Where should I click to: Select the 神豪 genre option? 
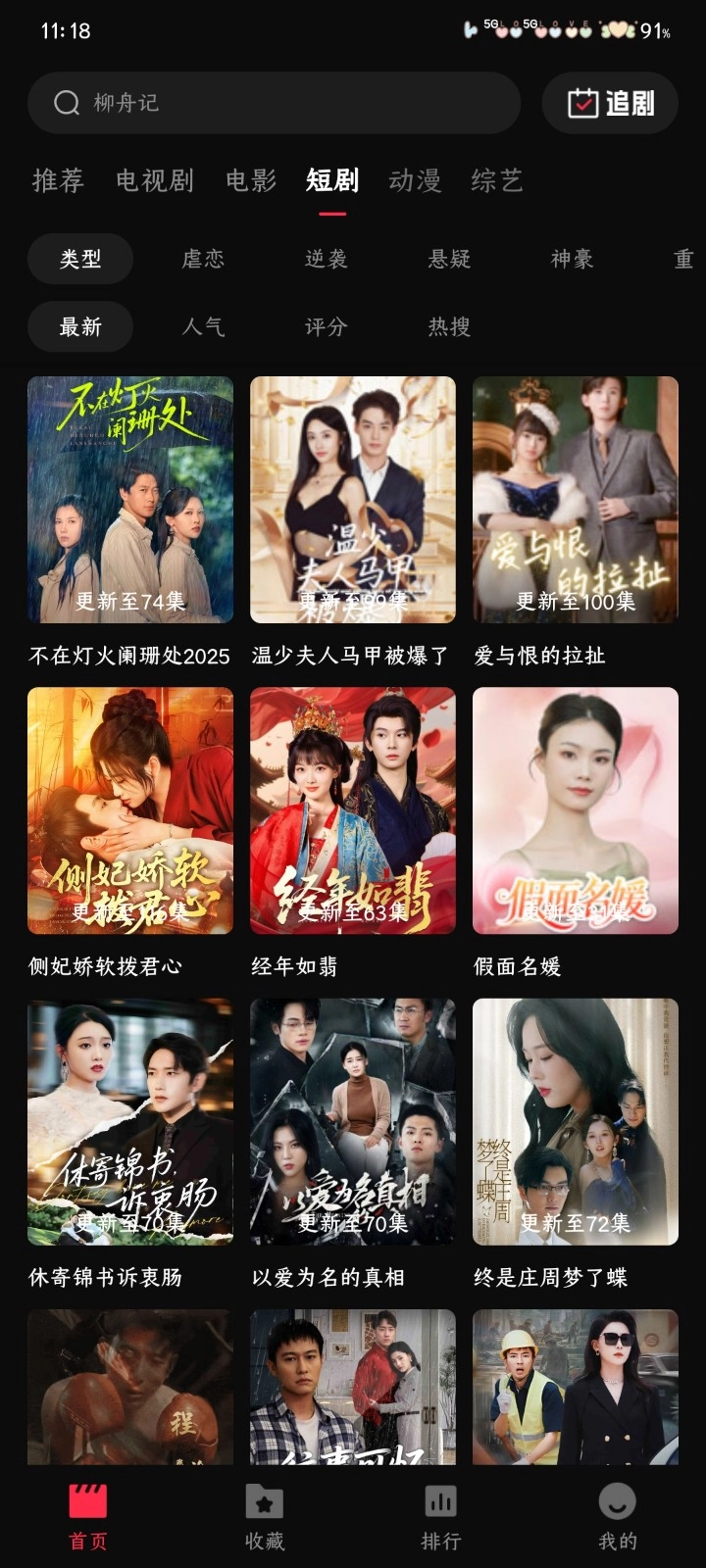click(572, 259)
